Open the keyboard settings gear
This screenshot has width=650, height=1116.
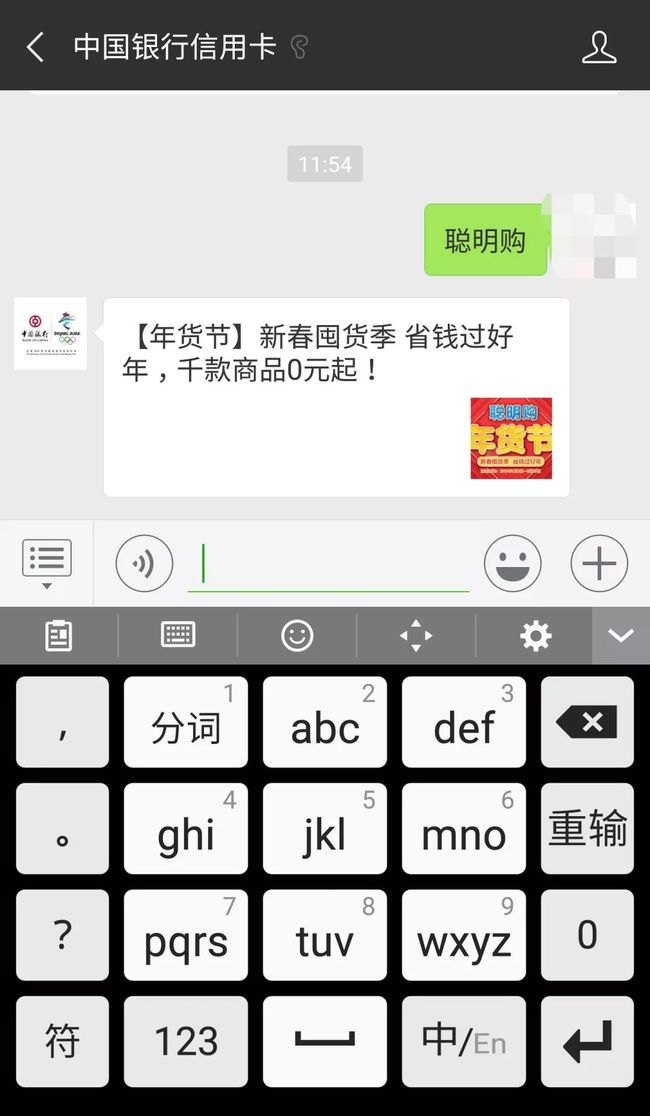tap(535, 635)
